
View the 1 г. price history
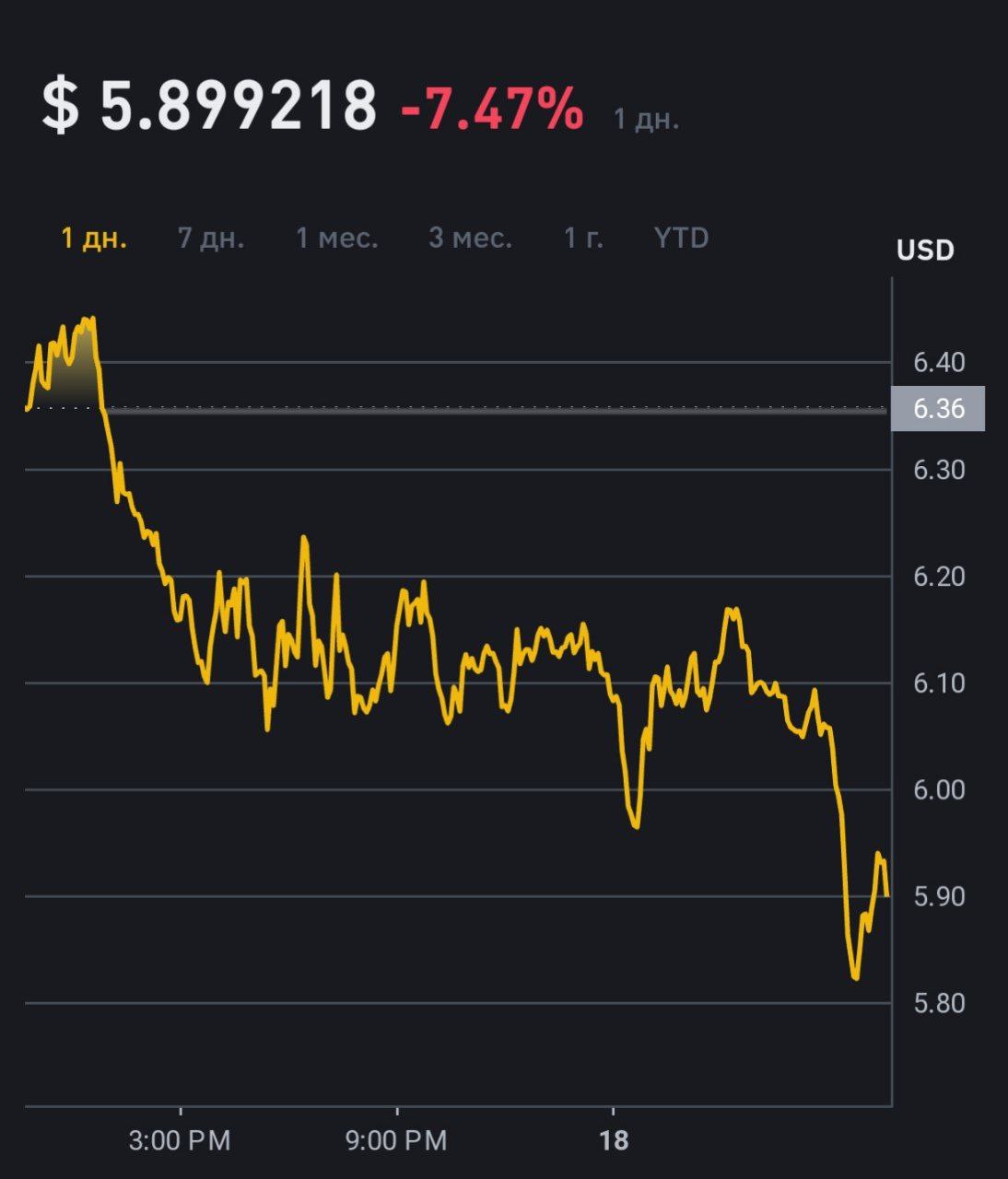coord(583,239)
